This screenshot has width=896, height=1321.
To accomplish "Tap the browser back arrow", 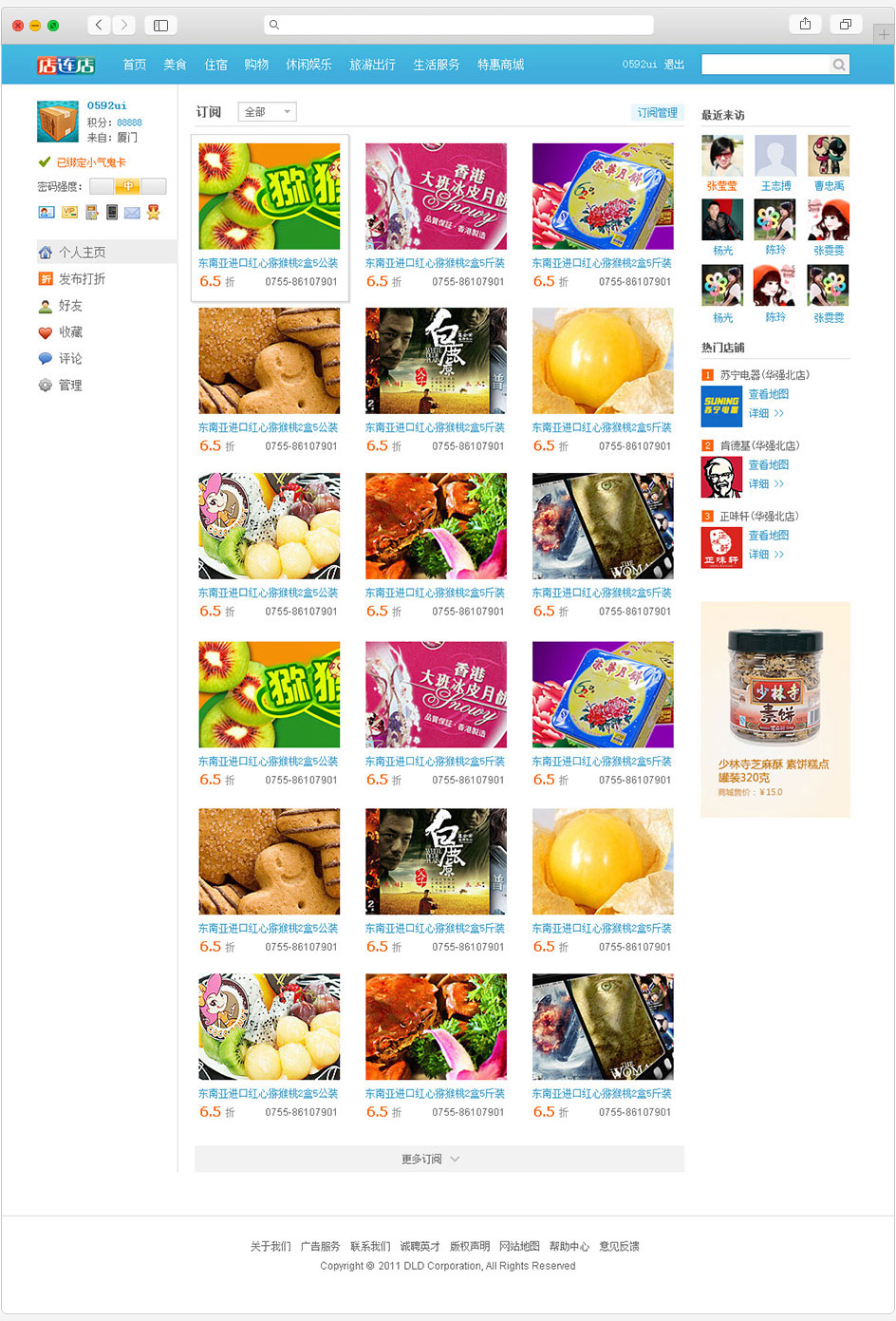I will point(99,25).
